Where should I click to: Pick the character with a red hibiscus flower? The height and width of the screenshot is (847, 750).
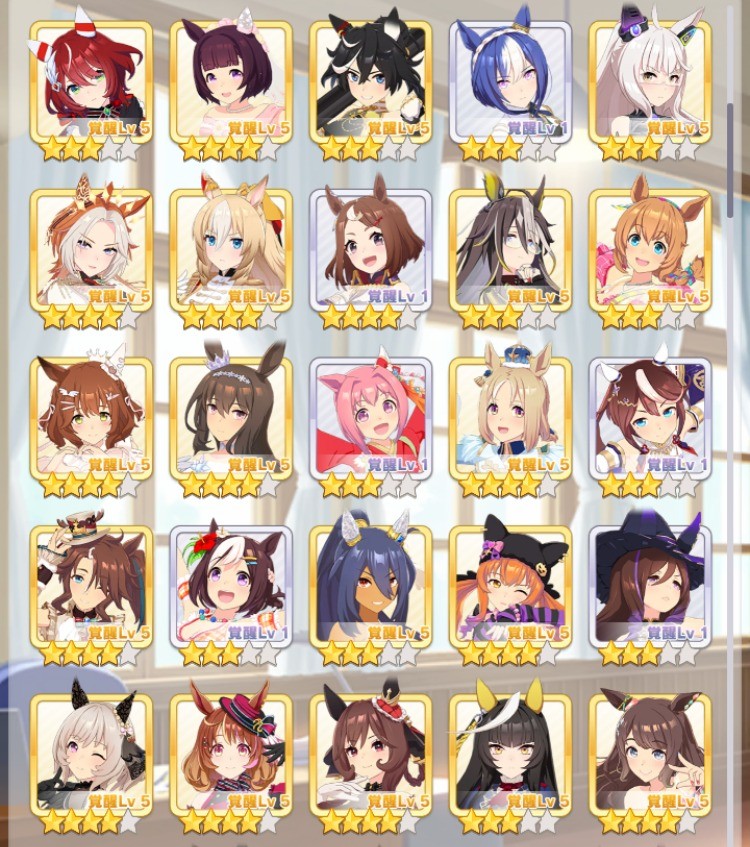coord(231,586)
